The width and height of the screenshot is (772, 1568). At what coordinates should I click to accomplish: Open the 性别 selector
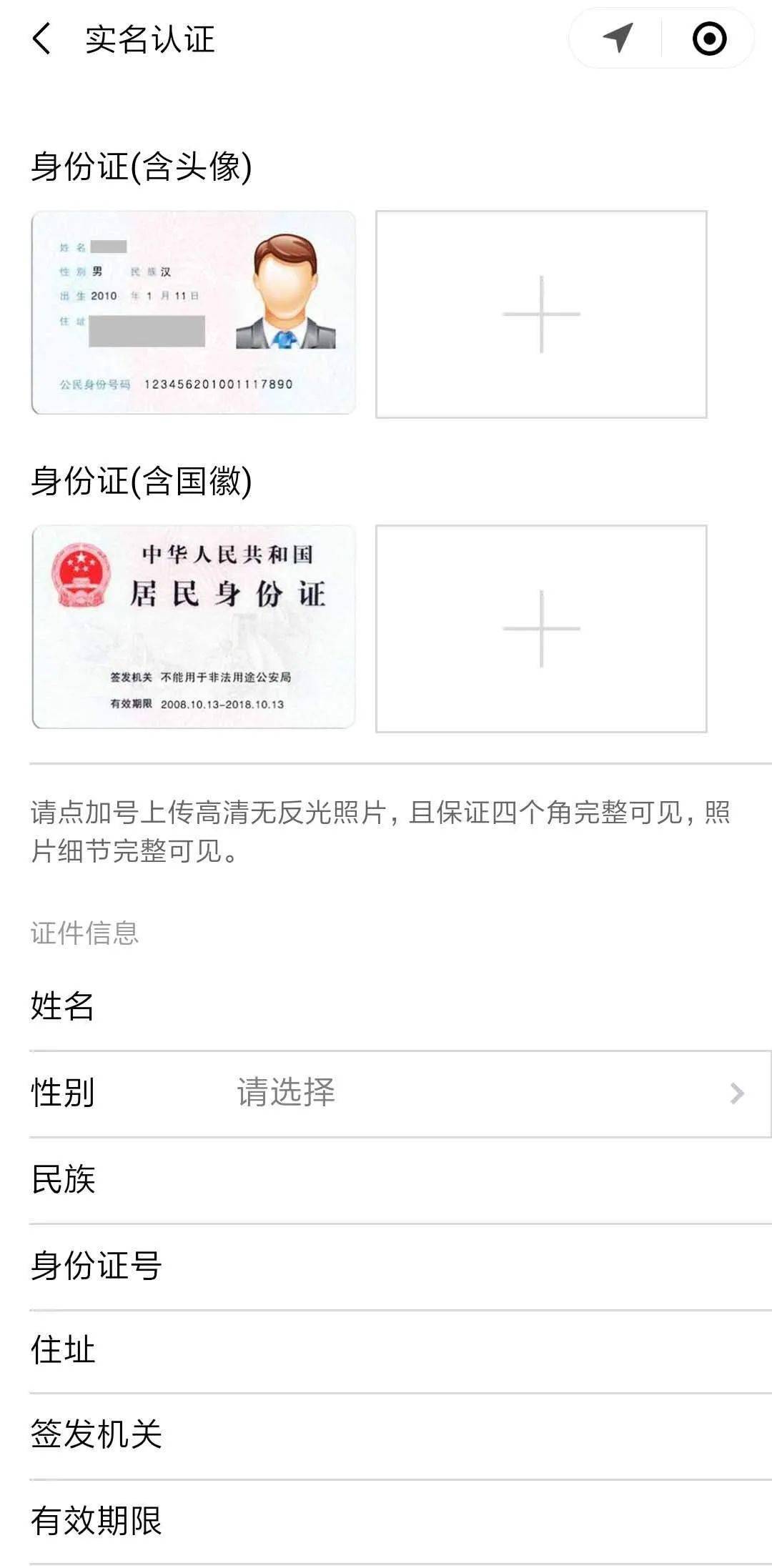(x=486, y=1093)
